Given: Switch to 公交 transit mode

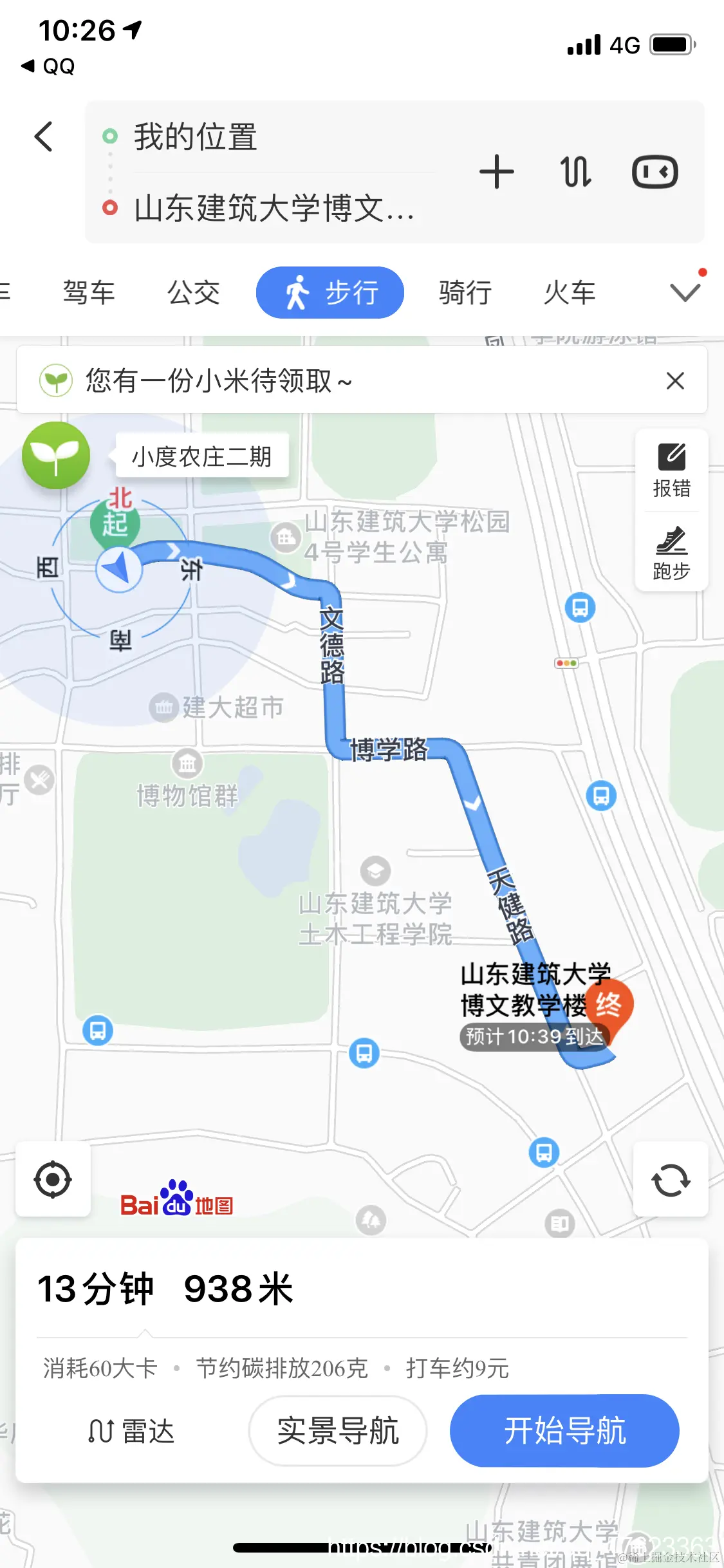Looking at the screenshot, I should point(193,292).
